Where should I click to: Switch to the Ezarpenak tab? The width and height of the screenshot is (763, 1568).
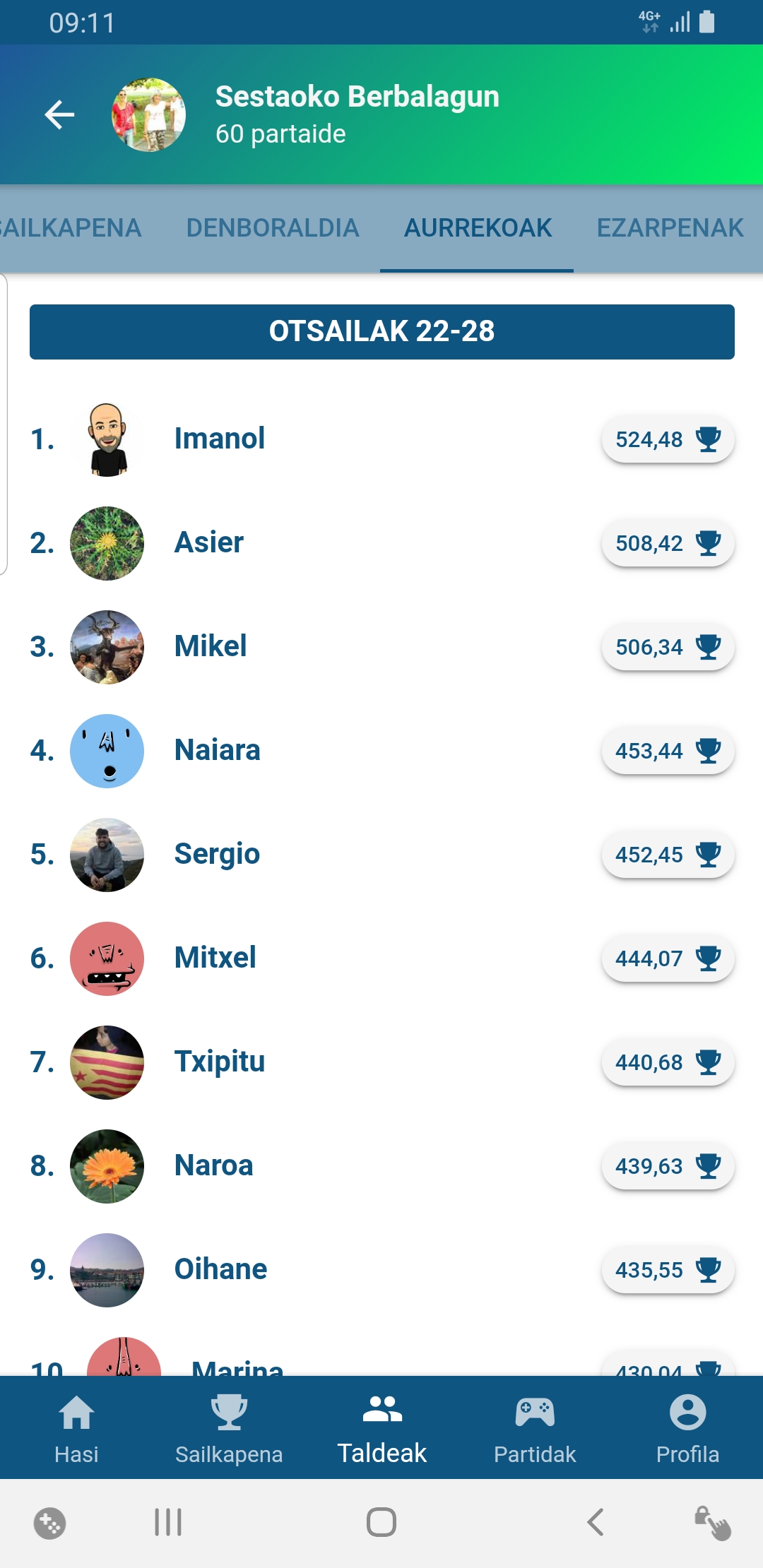[670, 228]
